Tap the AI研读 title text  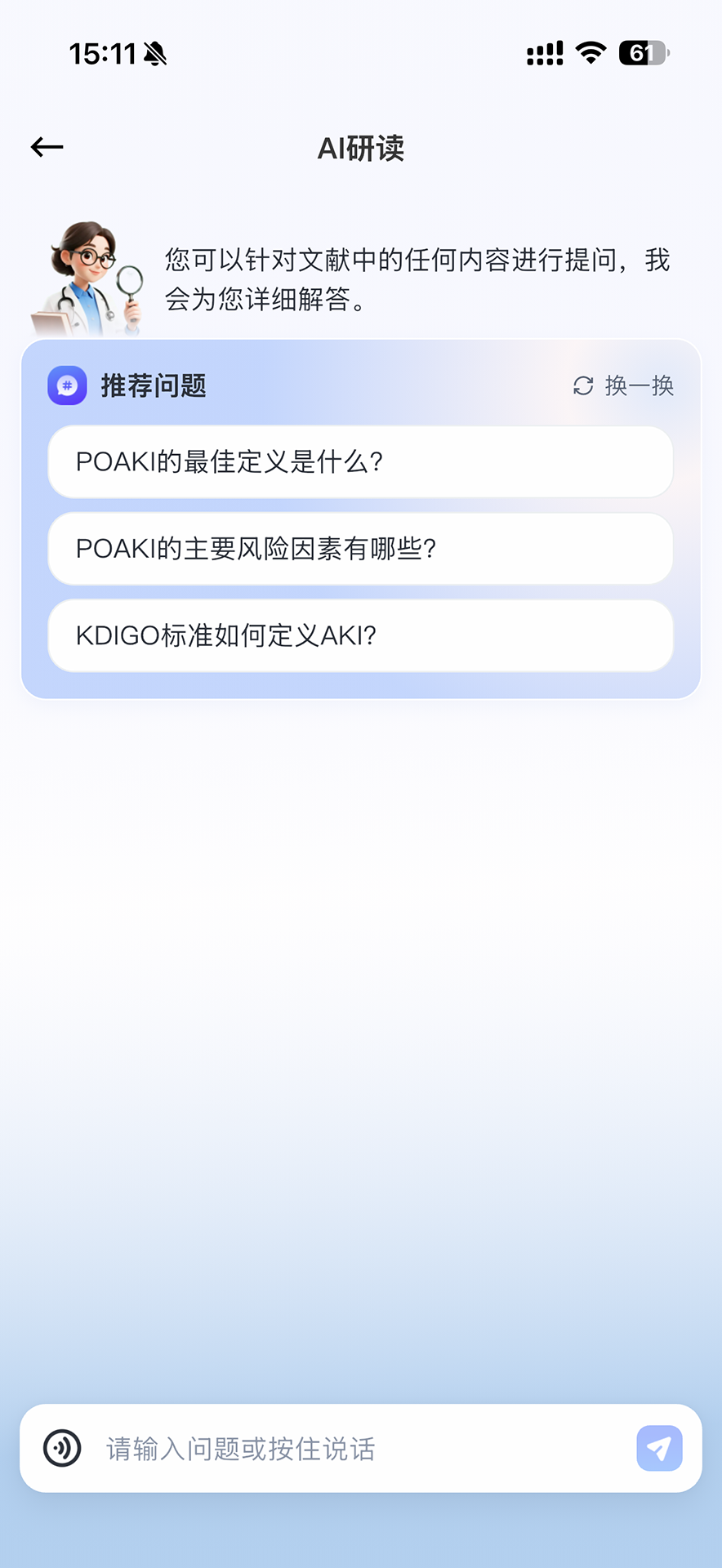(360, 149)
